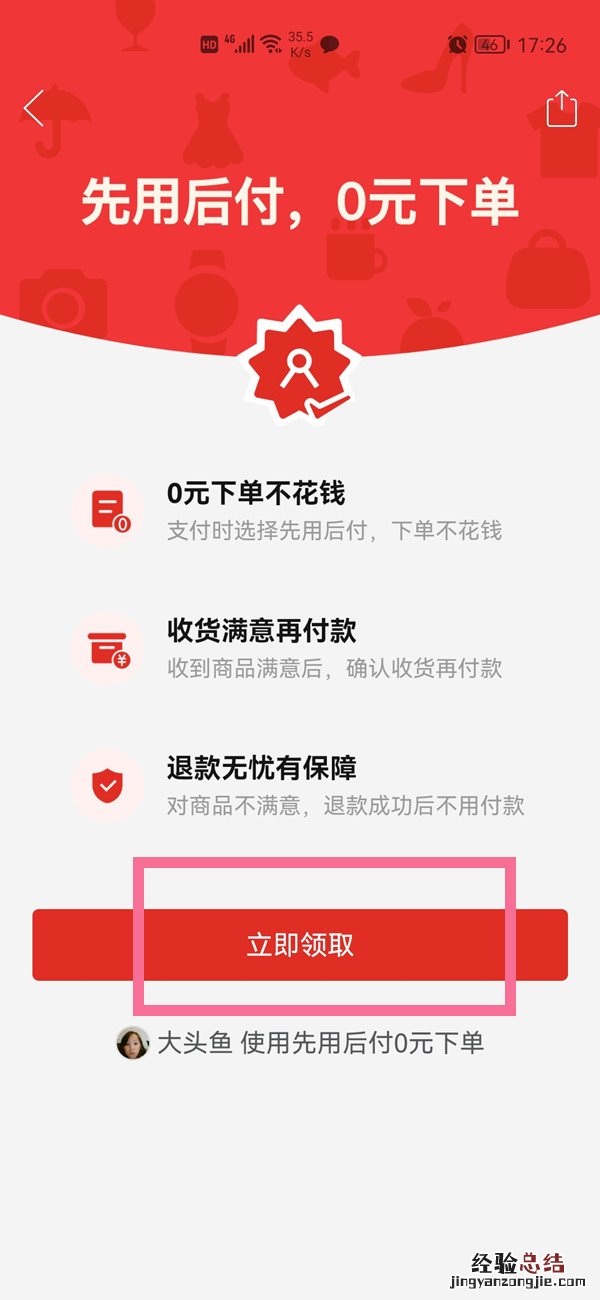Image resolution: width=600 pixels, height=1300 pixels.
Task: Go back using the top-left arrow
Action: (34, 108)
